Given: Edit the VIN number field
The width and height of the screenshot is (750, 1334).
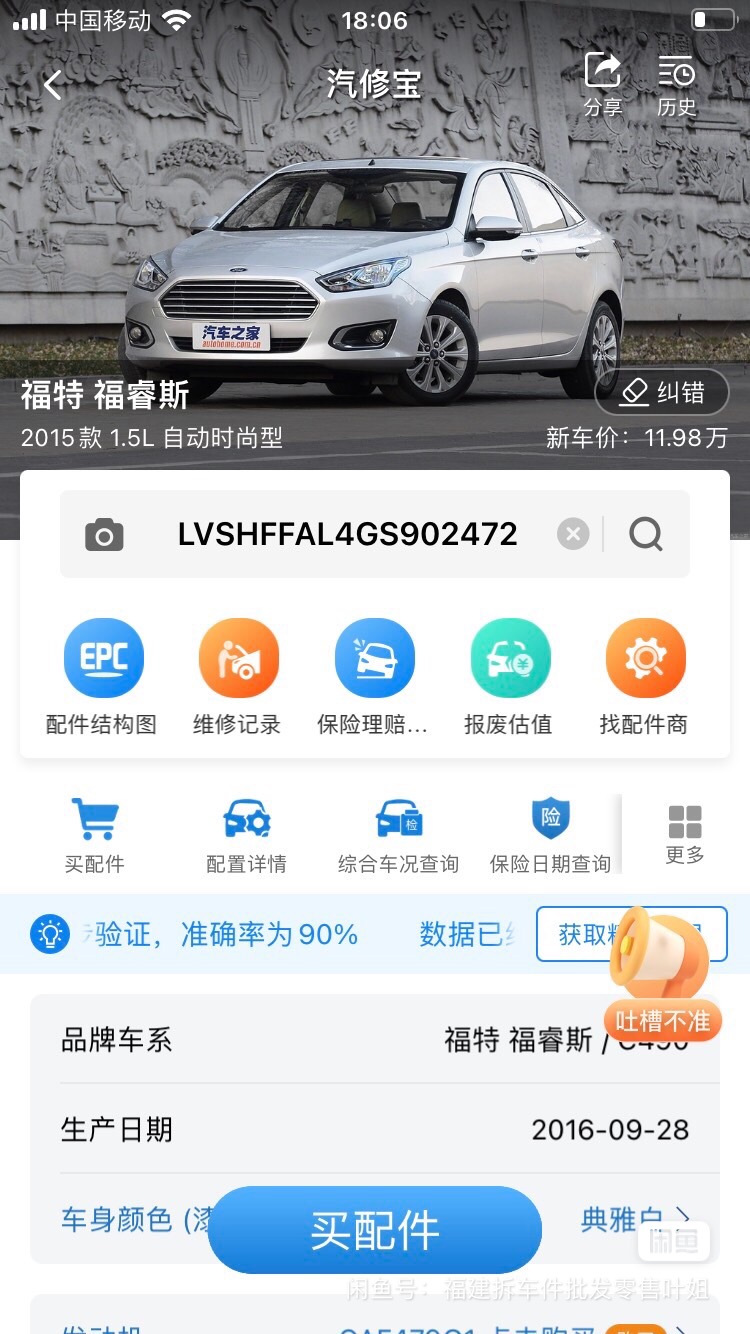Looking at the screenshot, I should pyautogui.click(x=347, y=535).
